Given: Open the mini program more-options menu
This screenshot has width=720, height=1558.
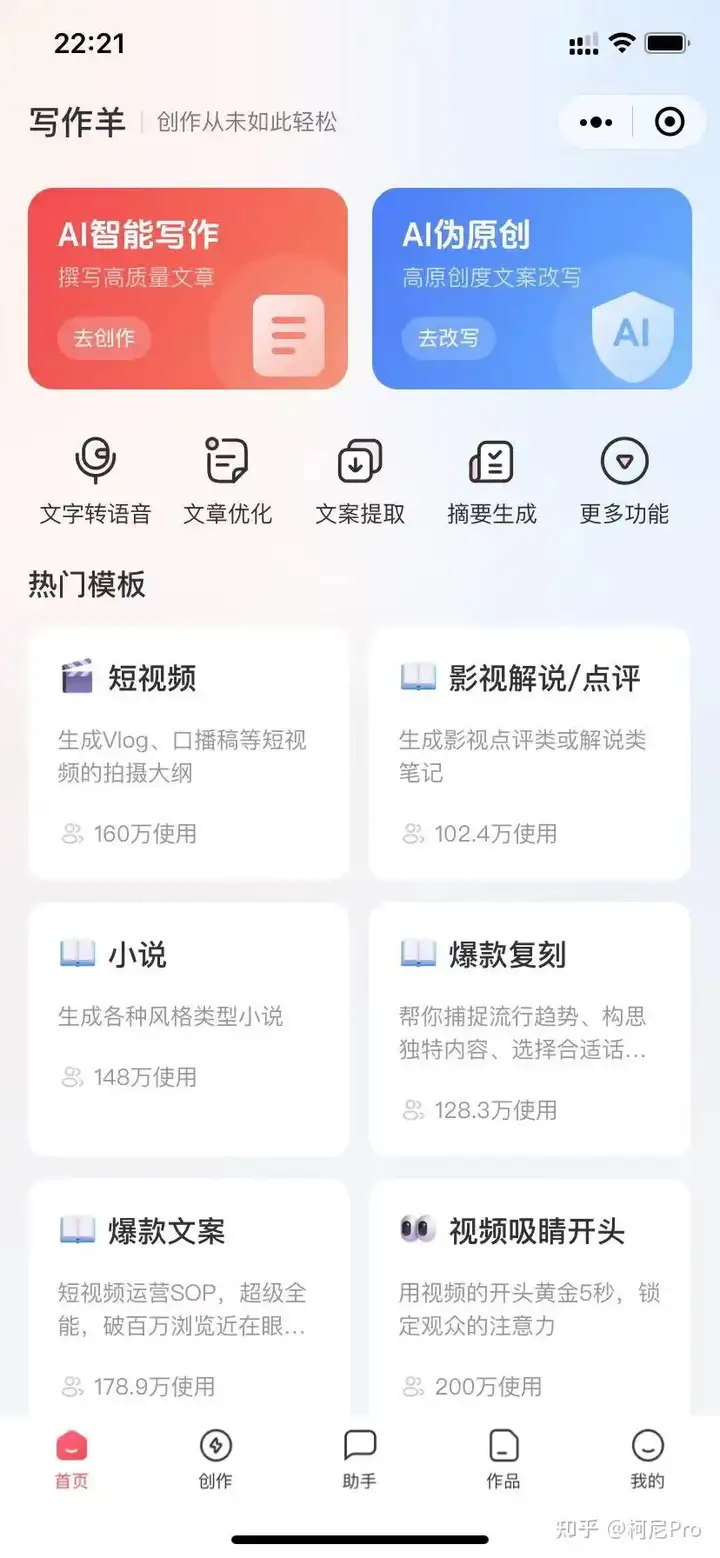Looking at the screenshot, I should point(596,122).
